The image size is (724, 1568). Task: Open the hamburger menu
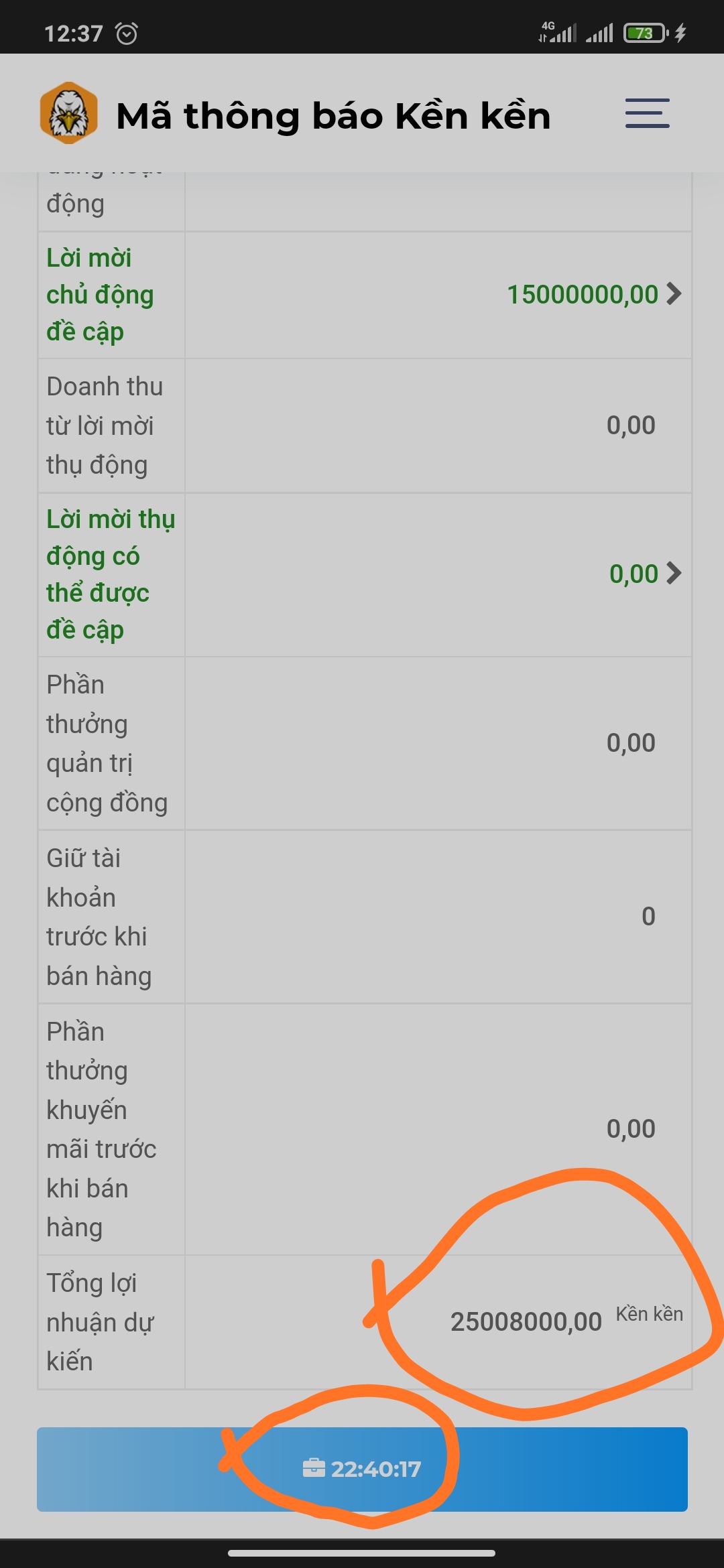[x=647, y=113]
